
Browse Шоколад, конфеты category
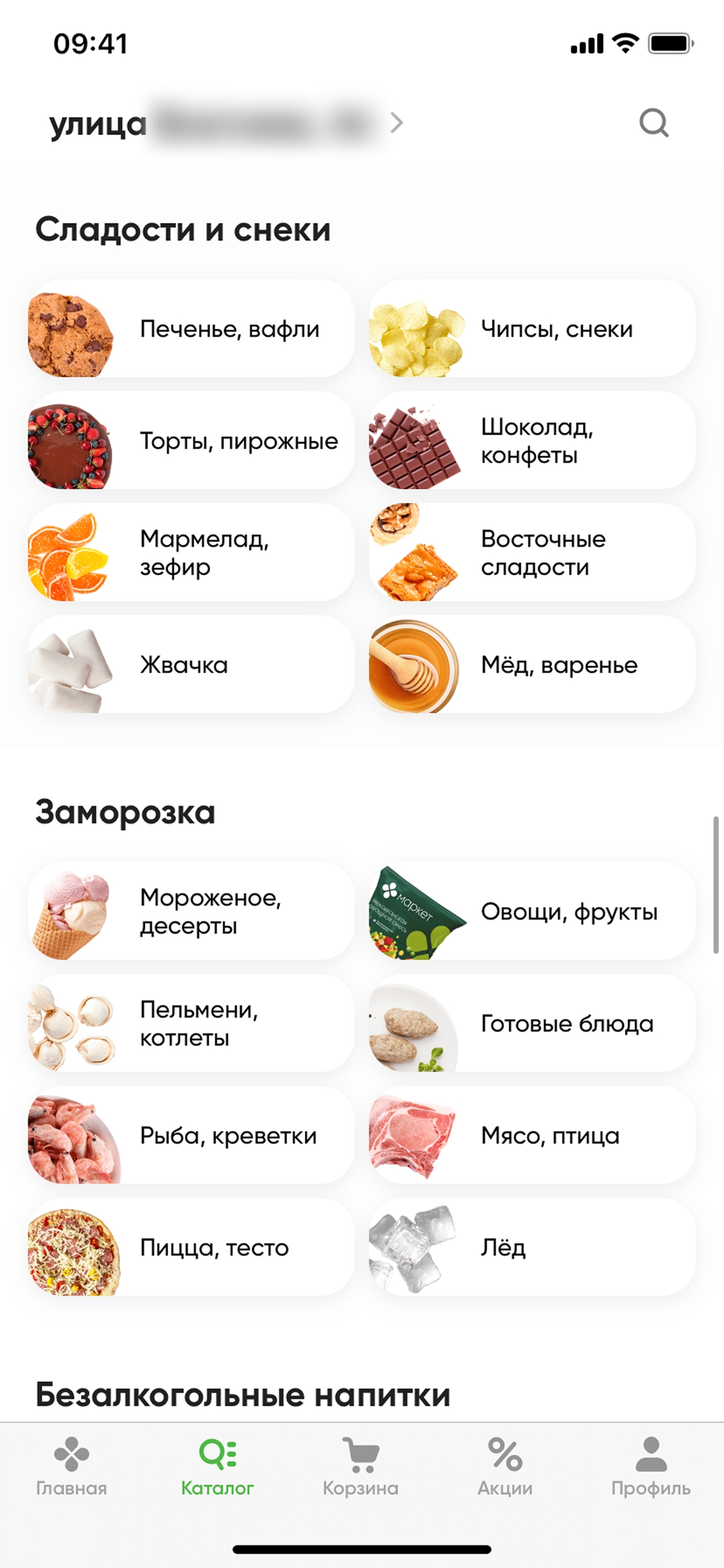532,441
